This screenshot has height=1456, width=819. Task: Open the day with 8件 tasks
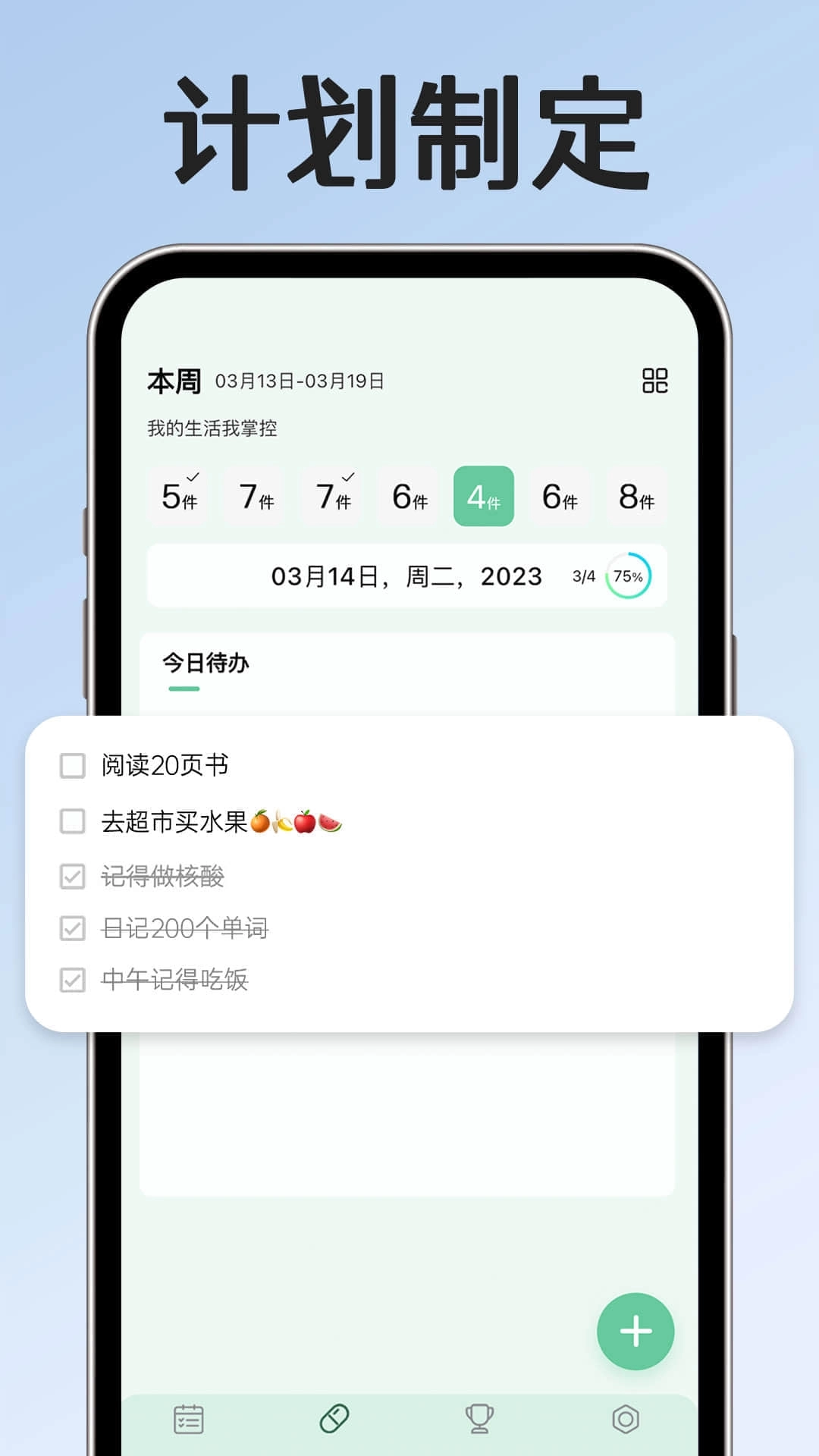(x=635, y=497)
